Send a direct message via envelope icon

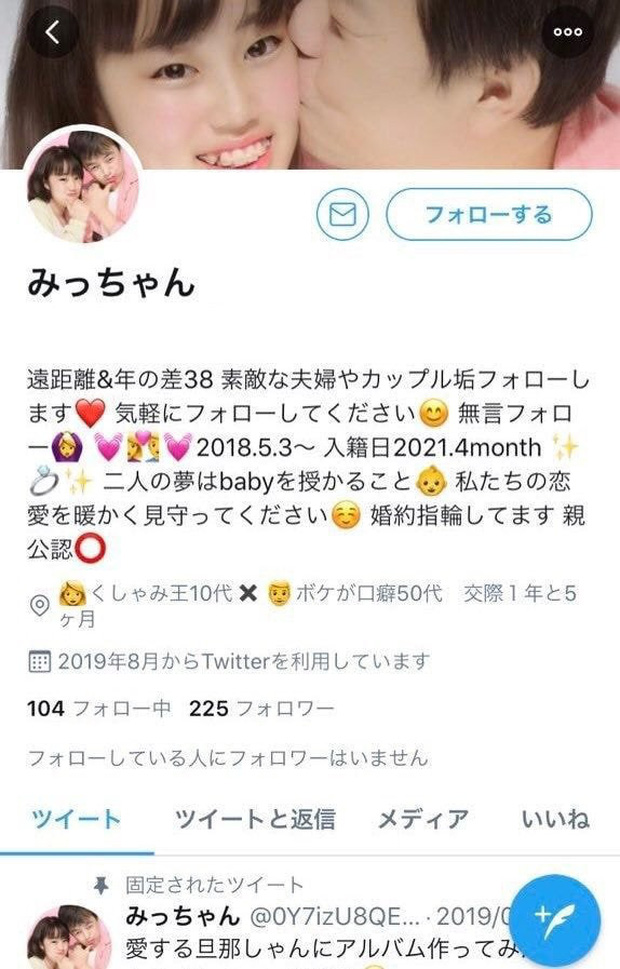(343, 214)
